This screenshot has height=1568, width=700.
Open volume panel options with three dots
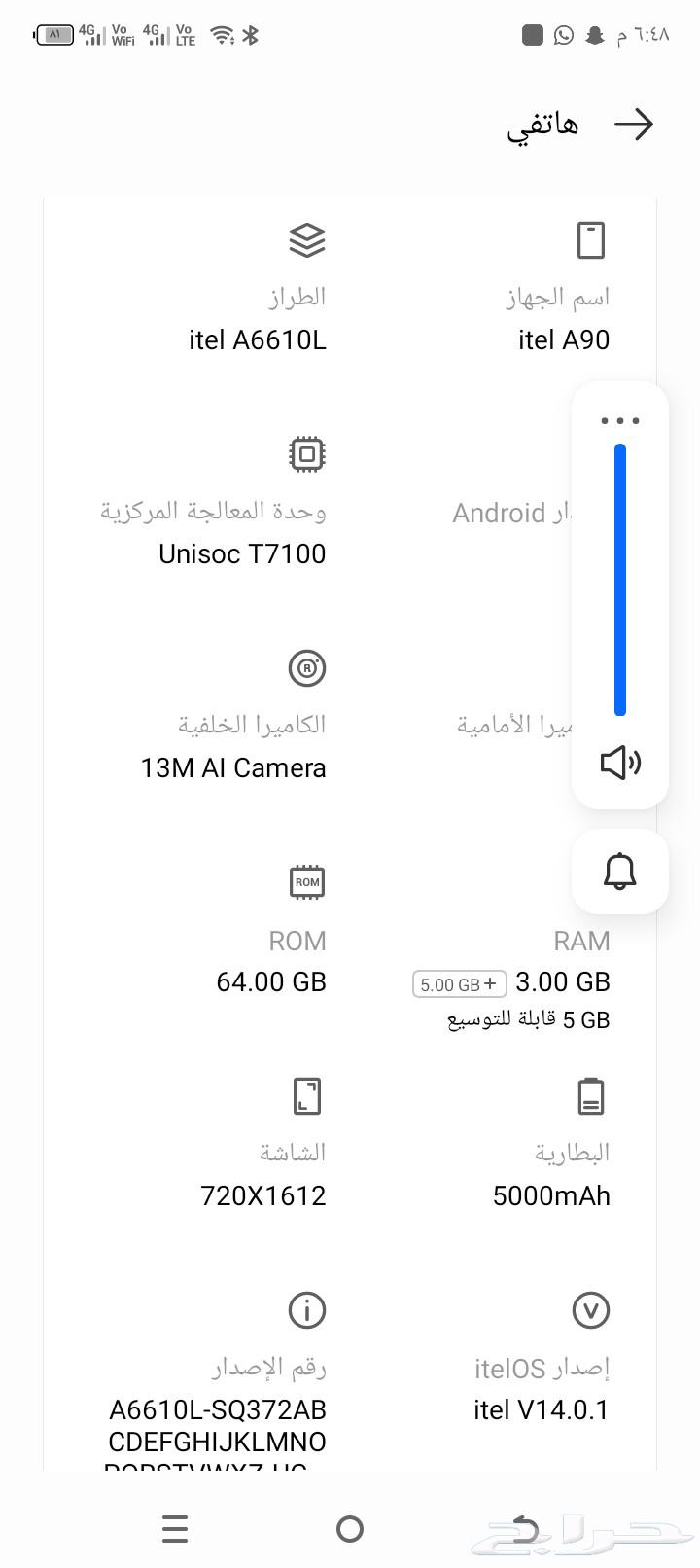(619, 420)
